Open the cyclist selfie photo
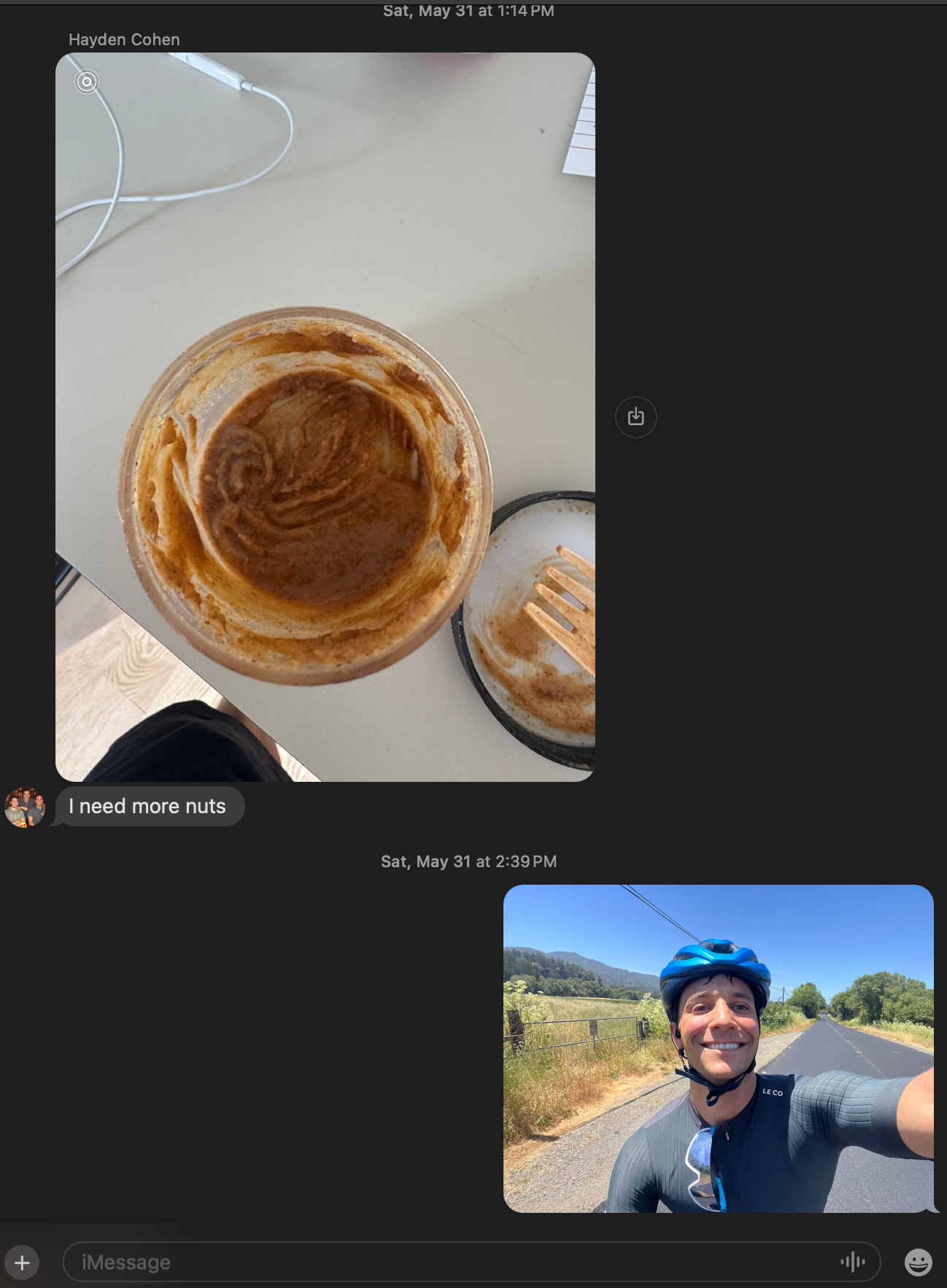 [718, 1048]
